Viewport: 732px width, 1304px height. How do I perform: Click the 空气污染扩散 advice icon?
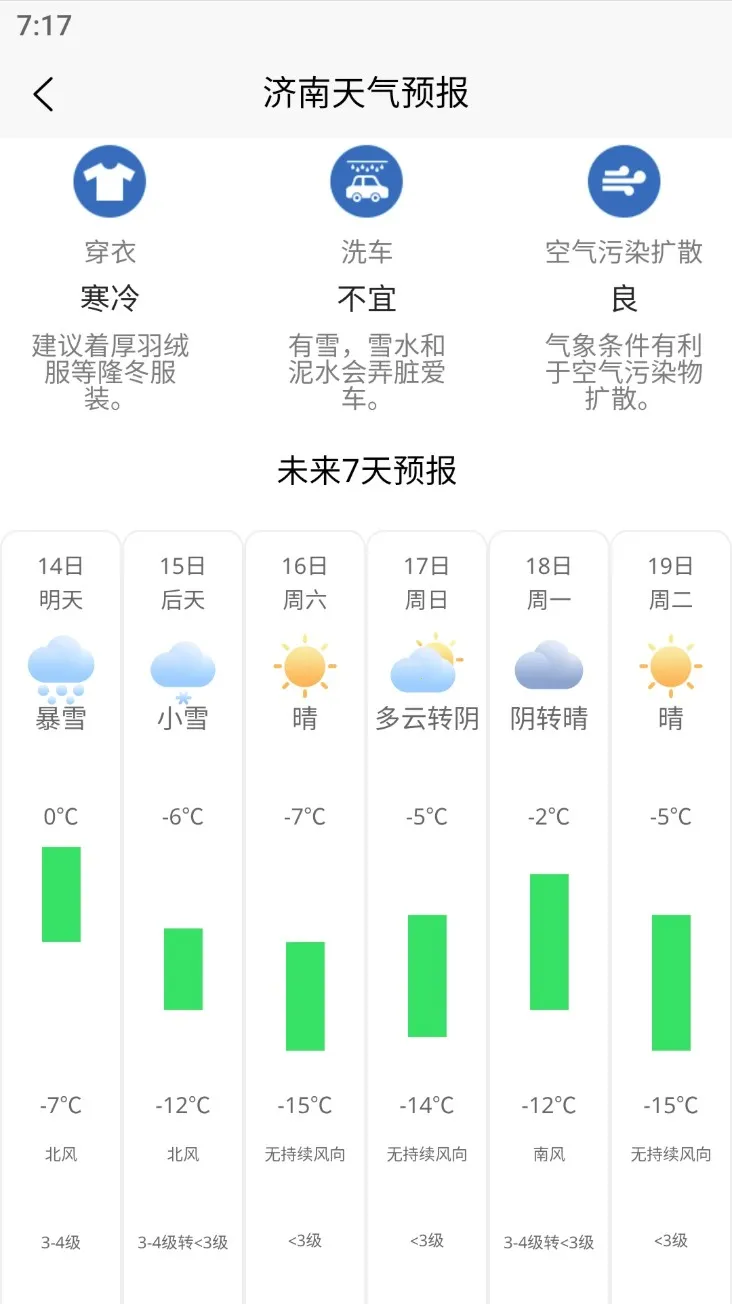[624, 180]
